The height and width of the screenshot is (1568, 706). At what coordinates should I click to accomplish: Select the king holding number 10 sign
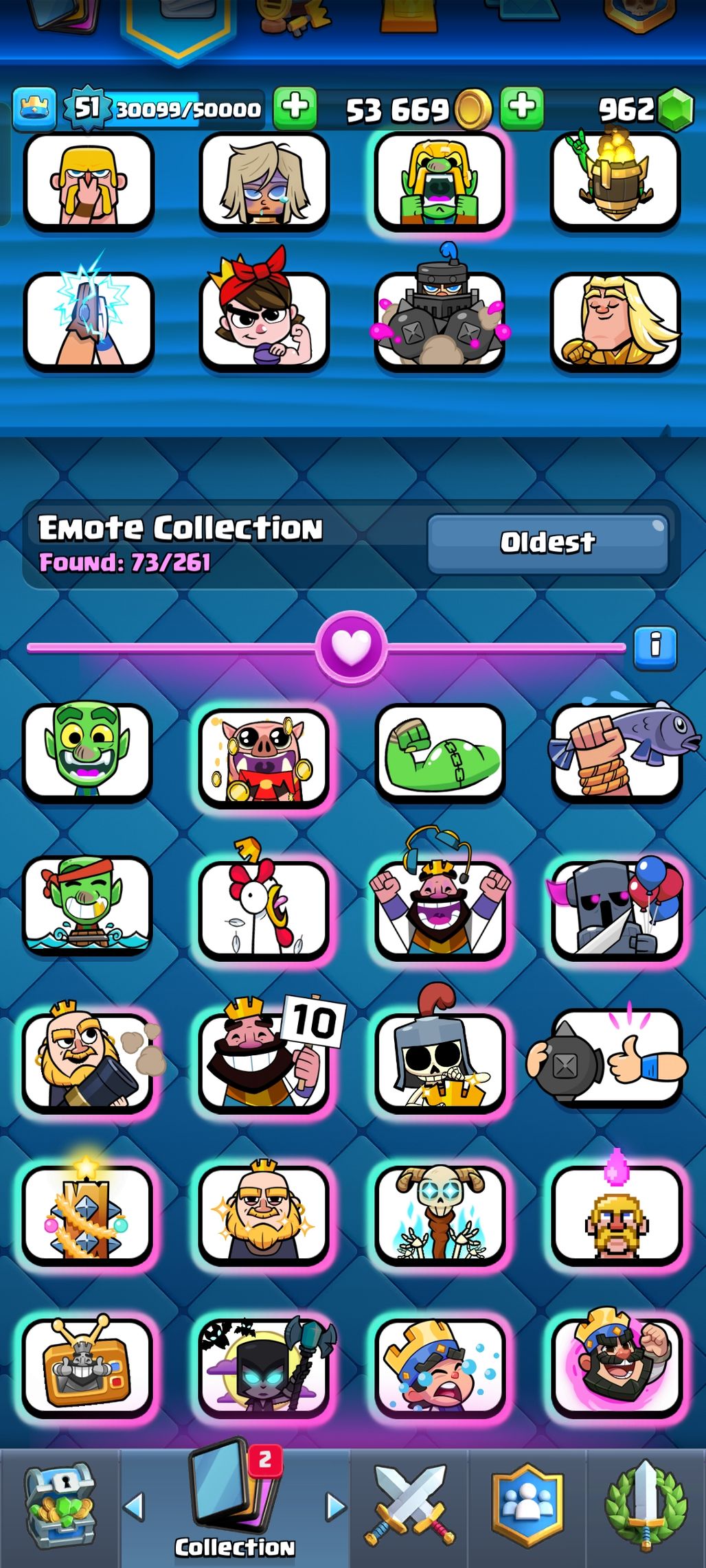pos(264,1059)
